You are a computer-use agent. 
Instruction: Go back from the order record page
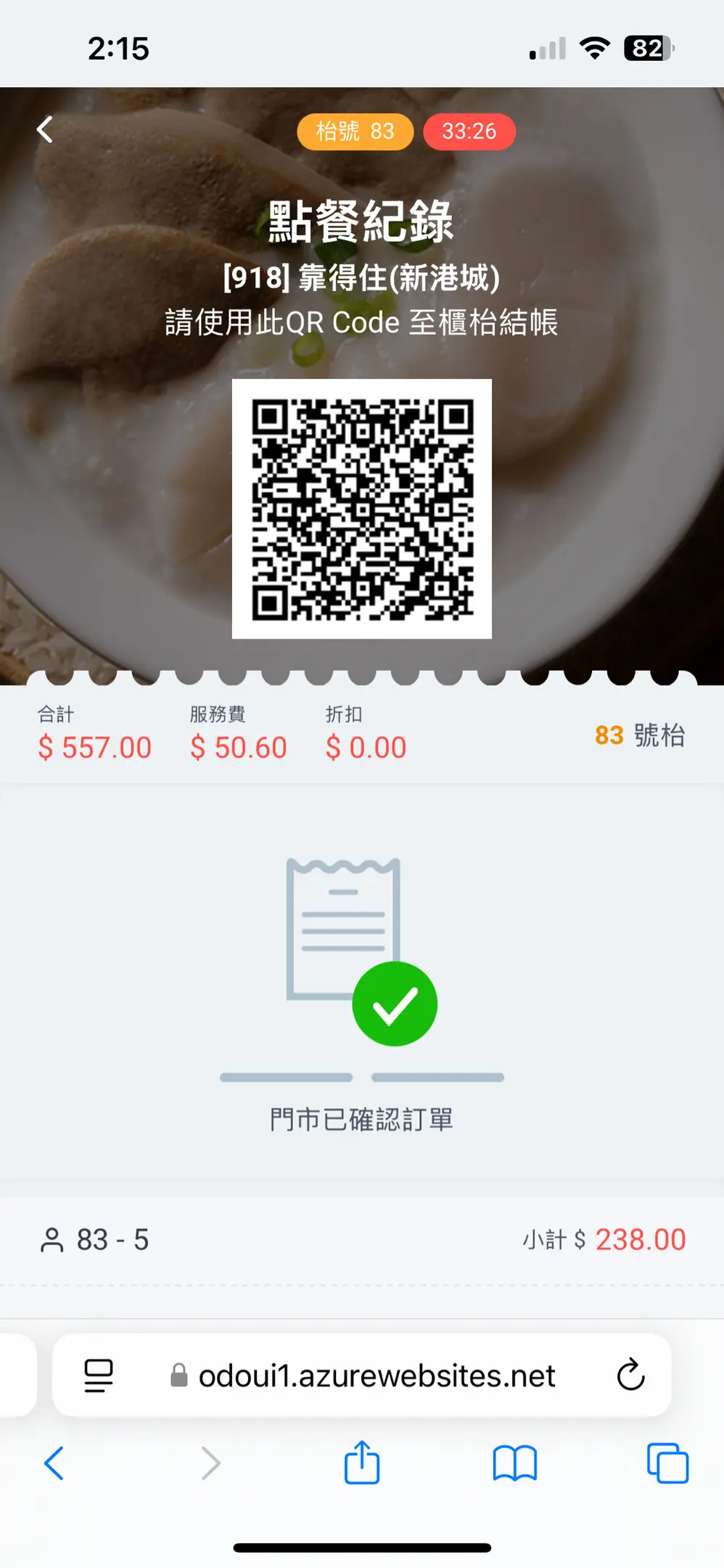pos(45,130)
